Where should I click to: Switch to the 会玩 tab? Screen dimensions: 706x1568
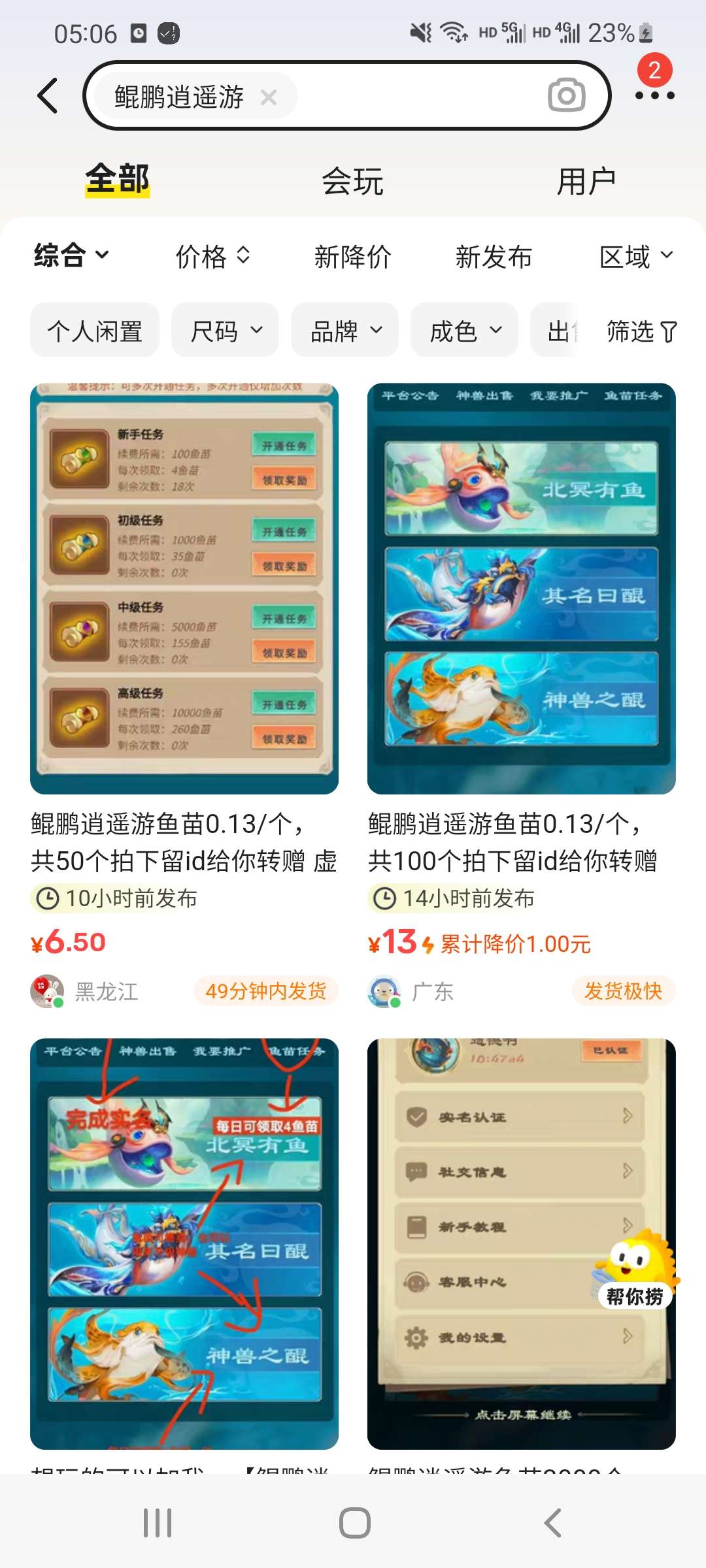(x=352, y=181)
